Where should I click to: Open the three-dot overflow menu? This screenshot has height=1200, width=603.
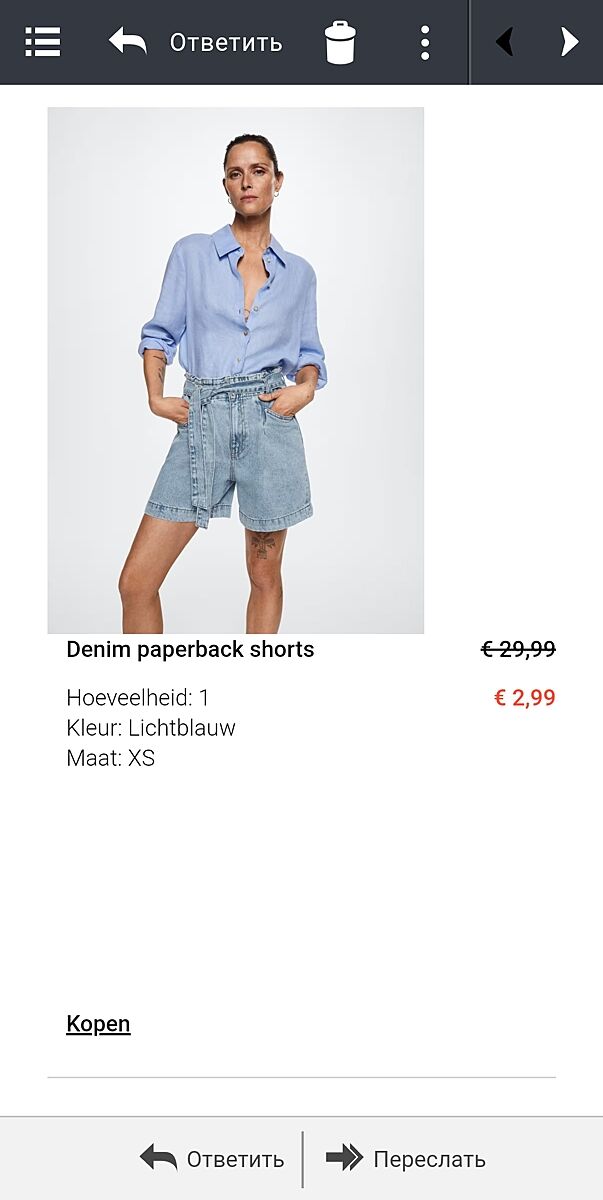[425, 43]
